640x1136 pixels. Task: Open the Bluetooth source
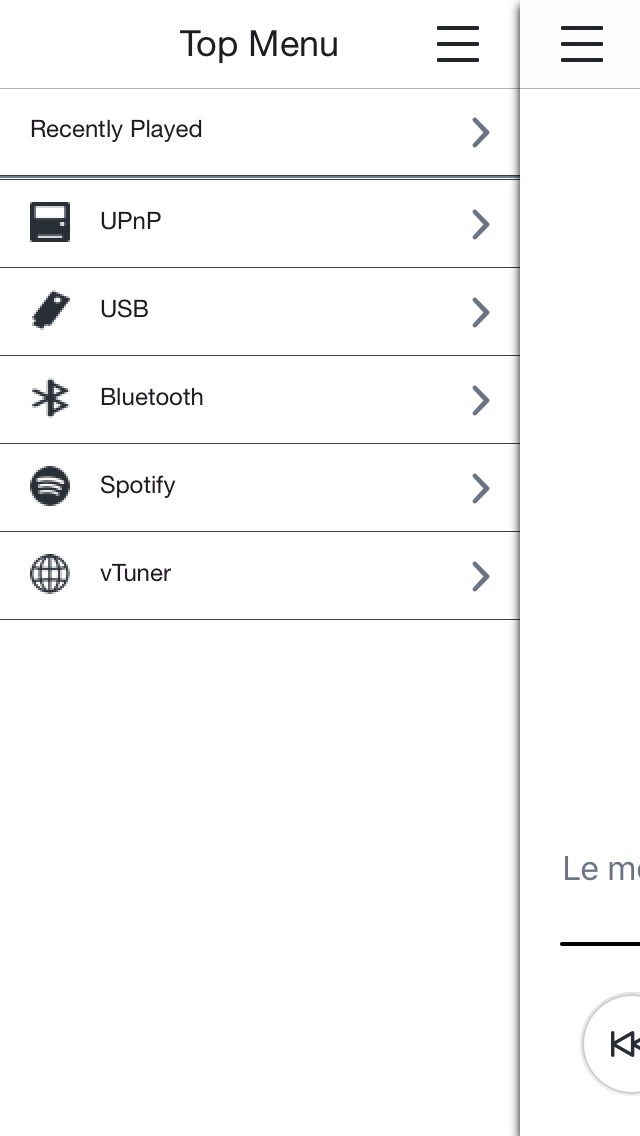[259, 399]
